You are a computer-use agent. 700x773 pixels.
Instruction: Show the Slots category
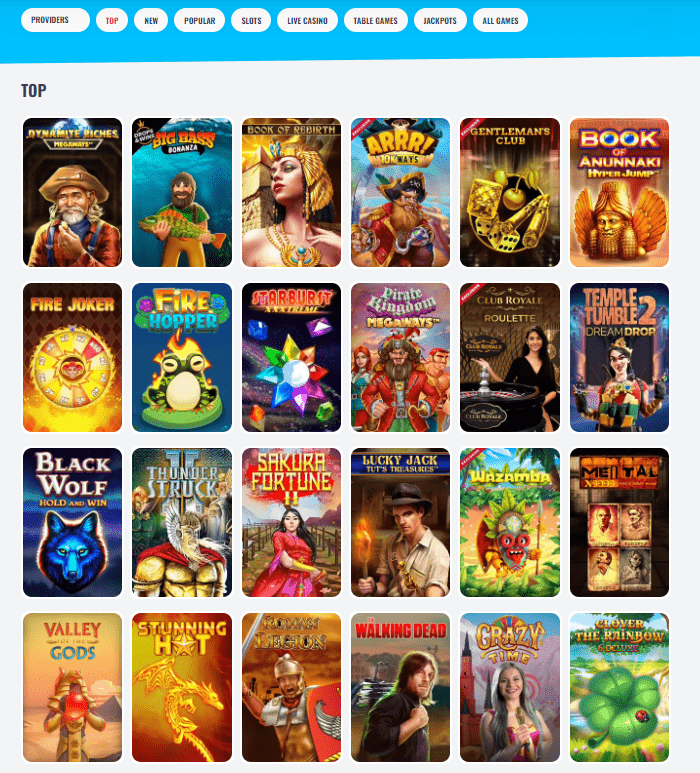[x=249, y=20]
